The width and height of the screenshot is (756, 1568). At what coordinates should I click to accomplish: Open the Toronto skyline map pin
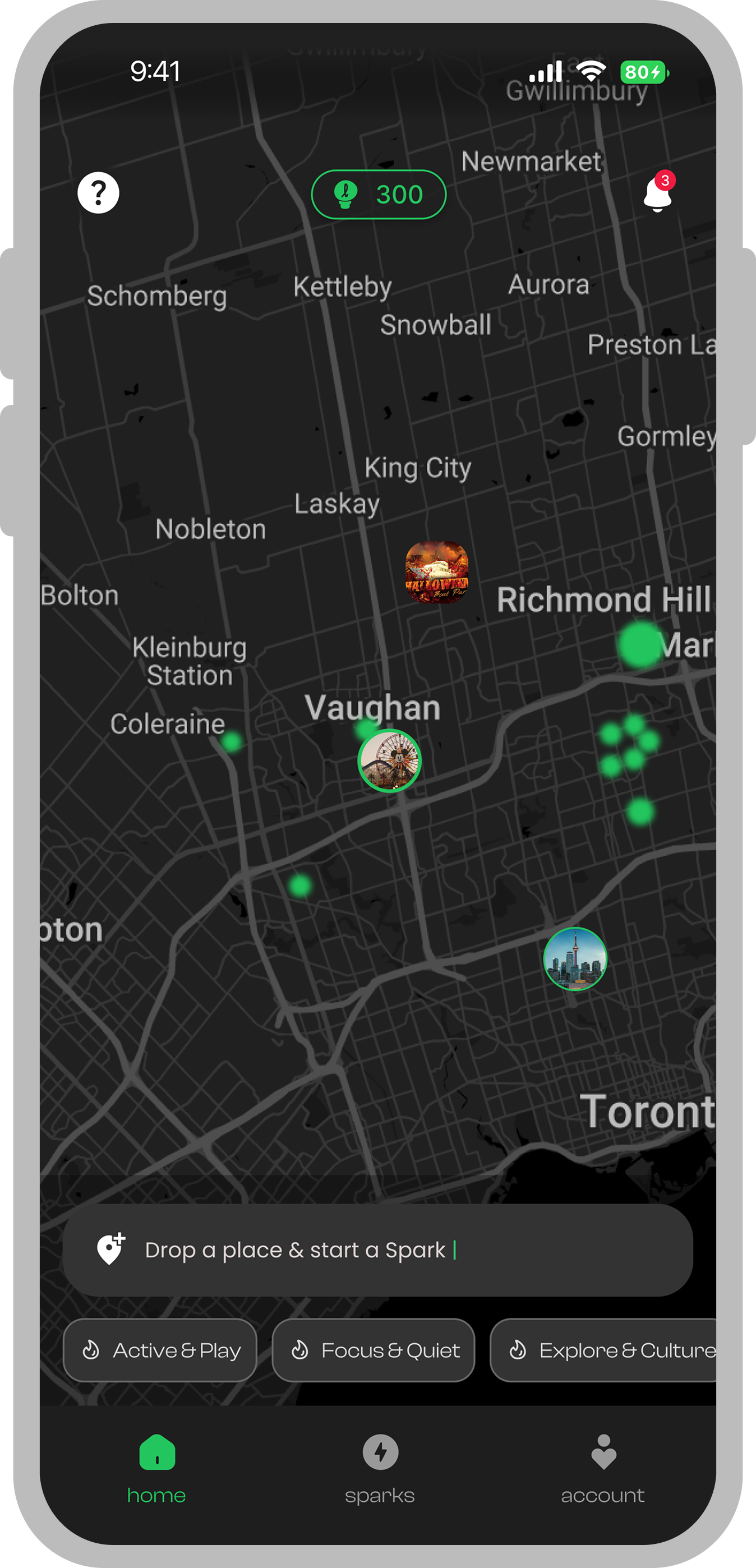click(575, 959)
